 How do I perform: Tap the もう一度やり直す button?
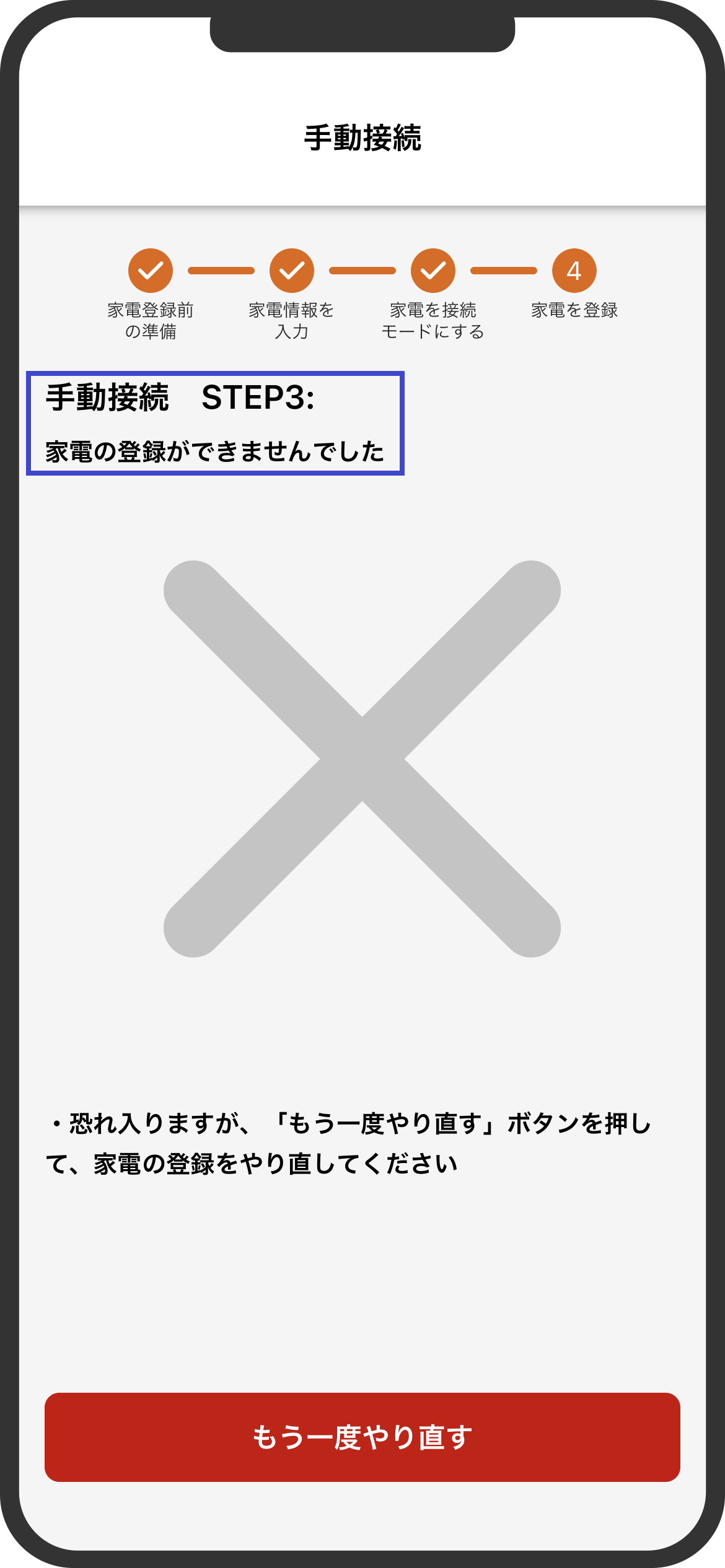click(362, 1437)
